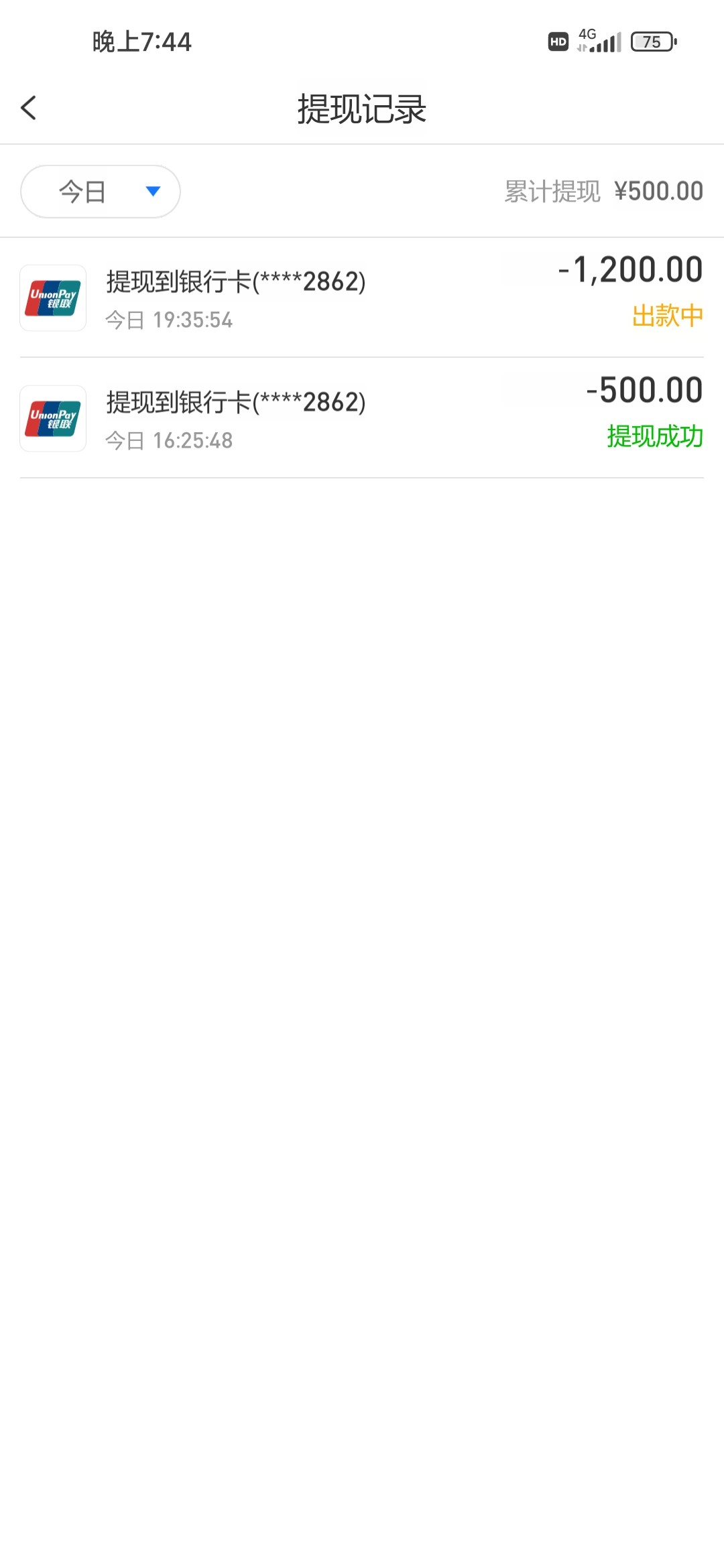Open the 今日 date filter dropdown

point(99,191)
